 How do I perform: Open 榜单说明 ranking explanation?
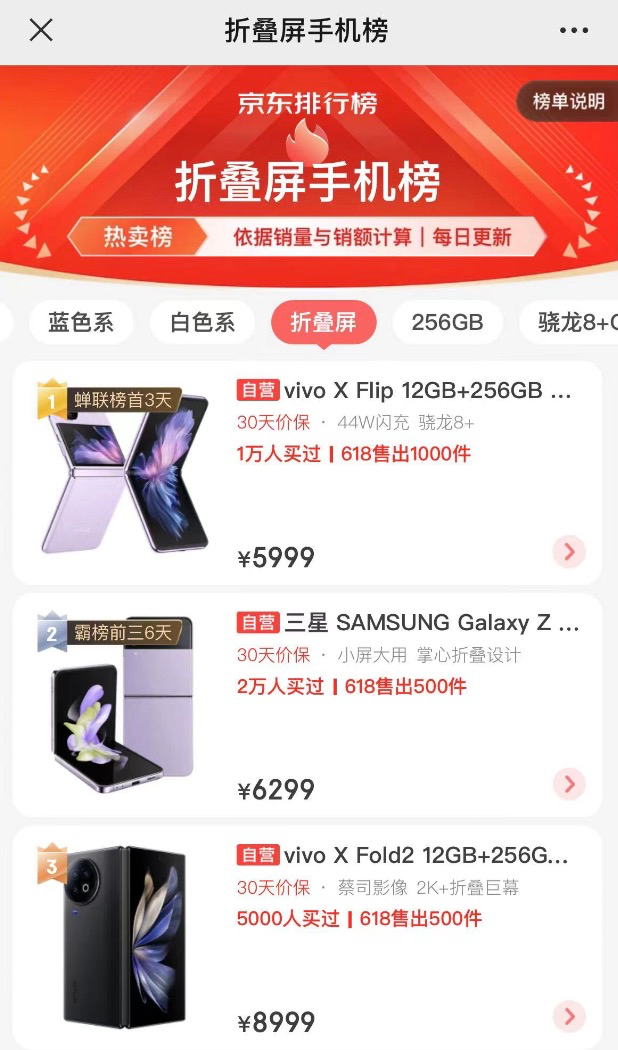tap(567, 101)
